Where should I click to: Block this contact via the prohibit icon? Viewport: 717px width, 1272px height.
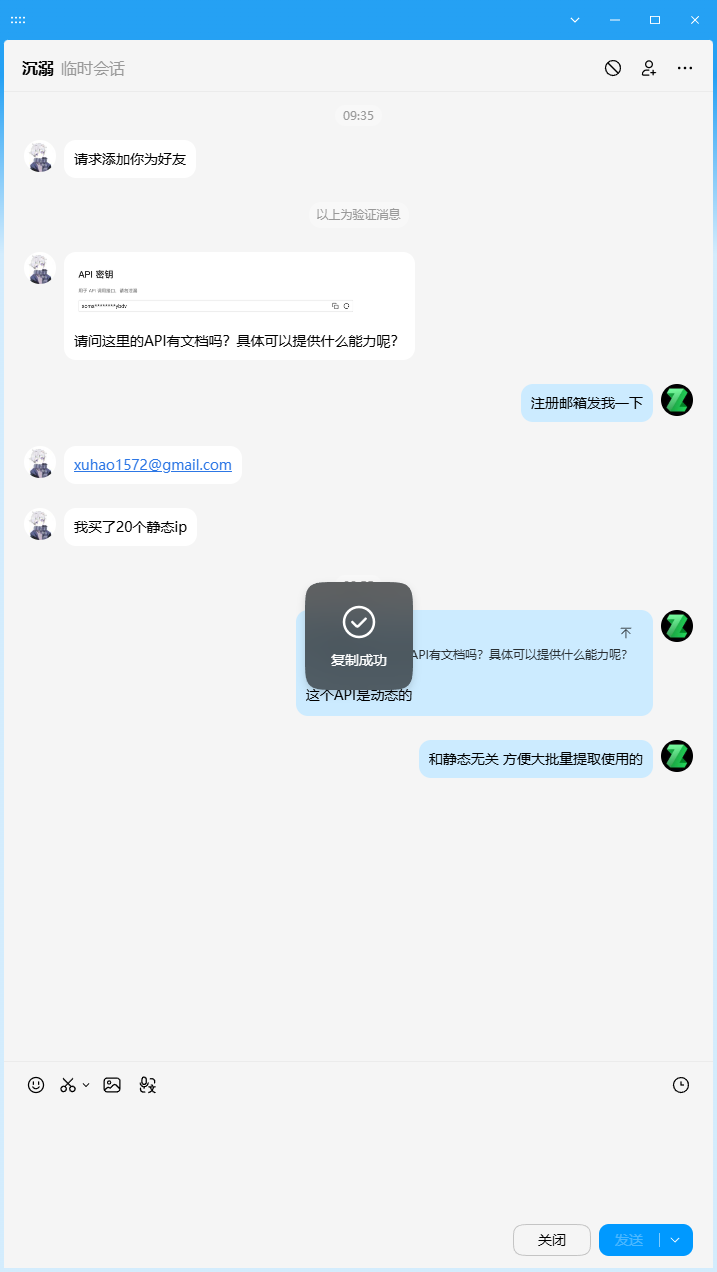613,68
